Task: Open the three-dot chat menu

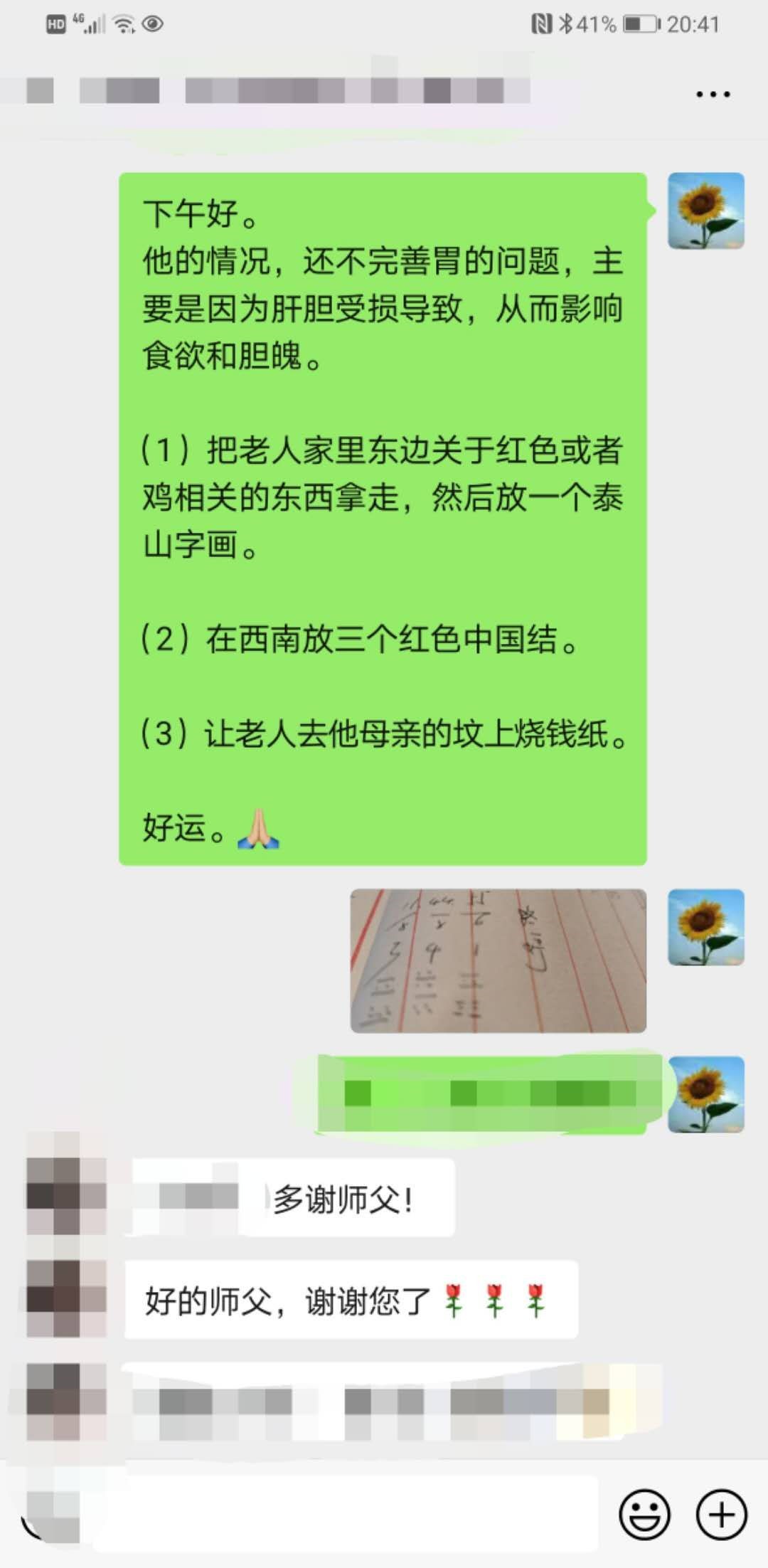Action: 713,94
